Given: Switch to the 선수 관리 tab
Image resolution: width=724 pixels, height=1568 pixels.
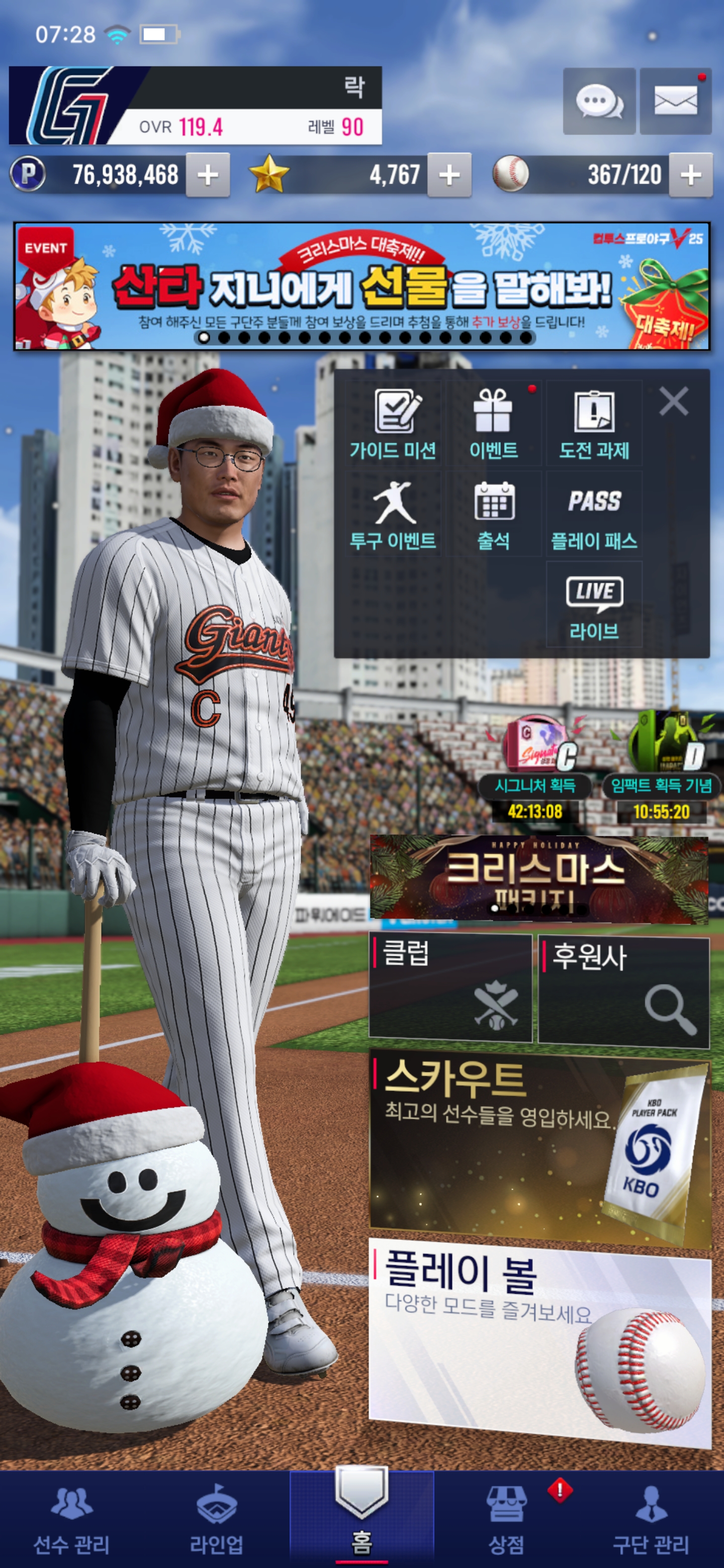Looking at the screenshot, I should point(72,1519).
